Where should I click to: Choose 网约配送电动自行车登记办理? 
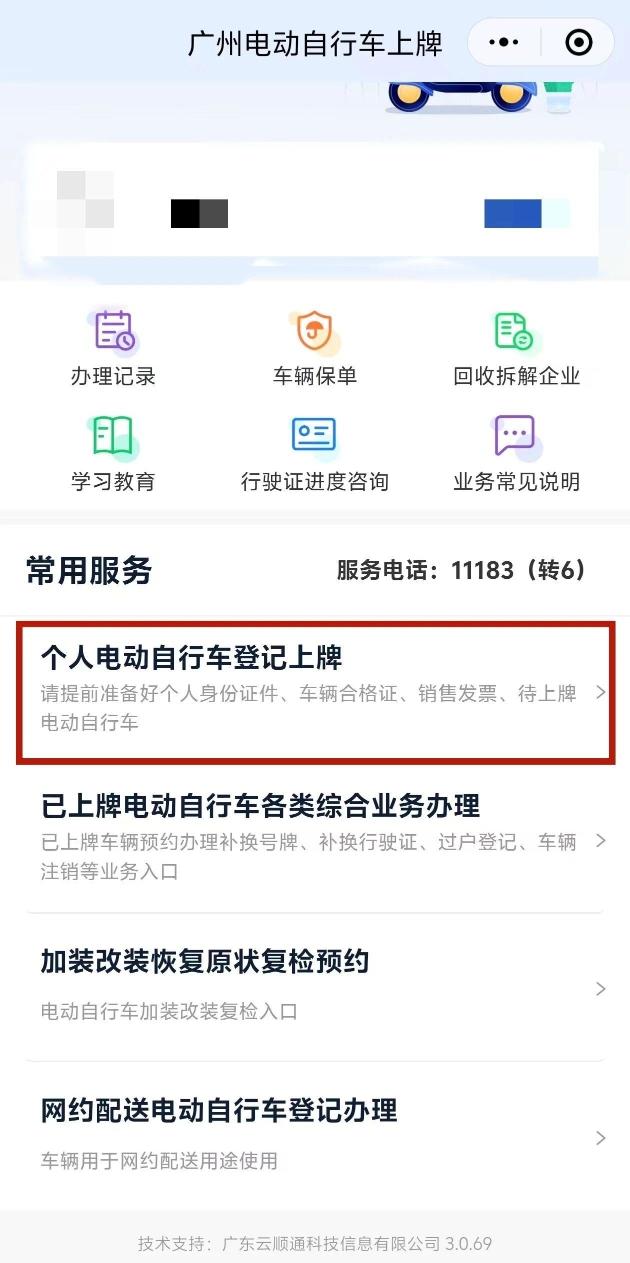[x=315, y=1135]
